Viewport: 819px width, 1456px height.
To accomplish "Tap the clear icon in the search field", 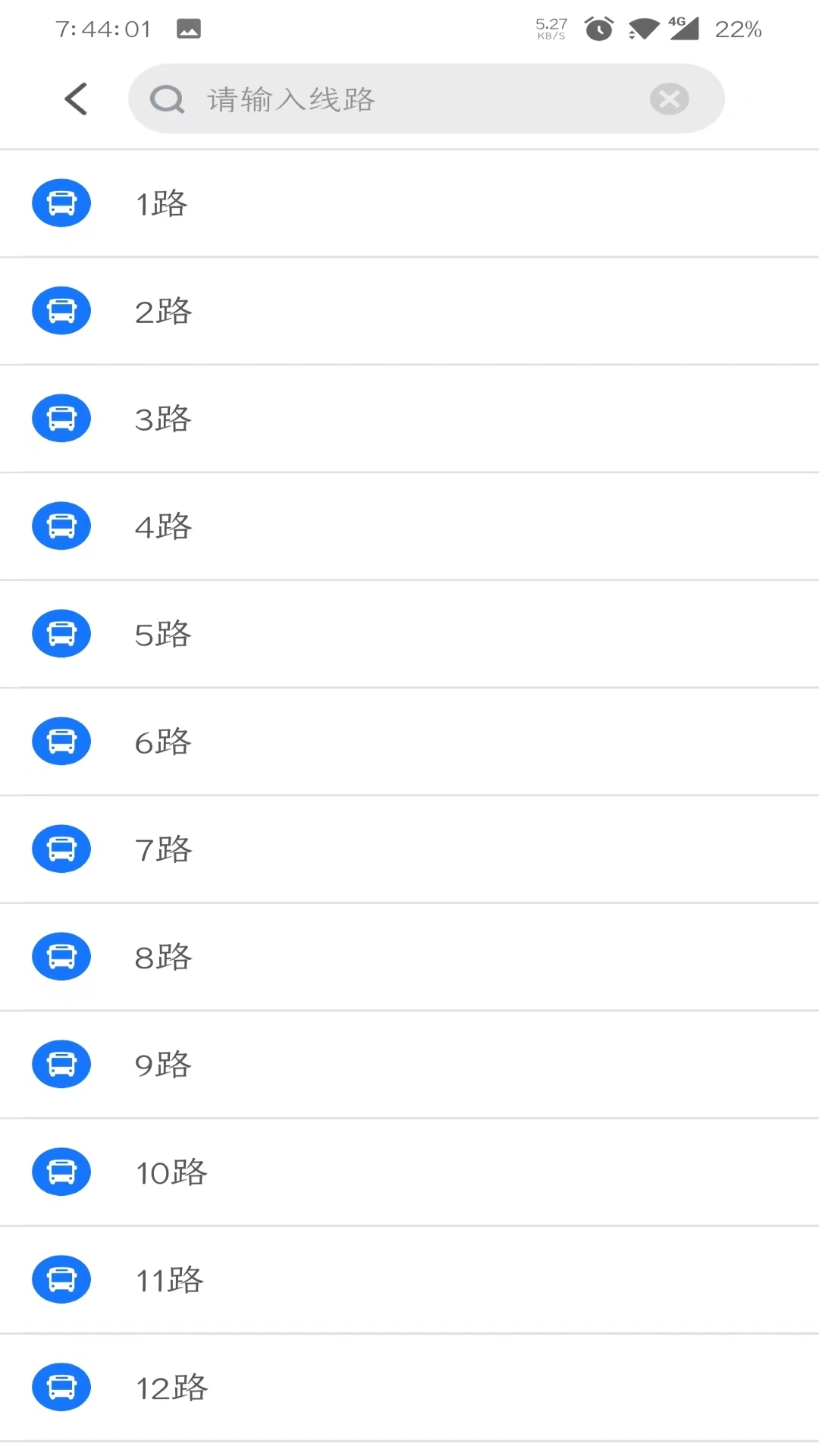I will [x=668, y=99].
